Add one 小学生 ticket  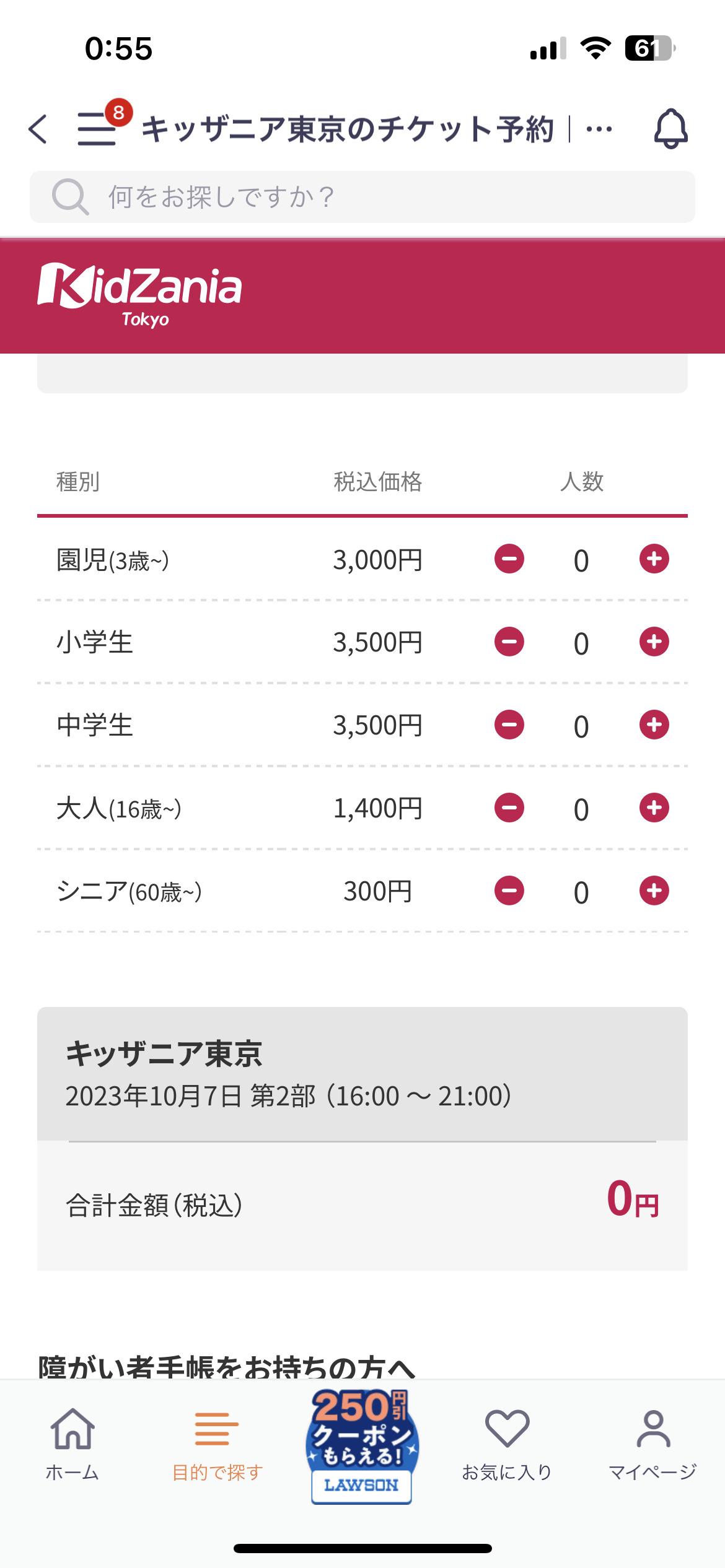[654, 642]
